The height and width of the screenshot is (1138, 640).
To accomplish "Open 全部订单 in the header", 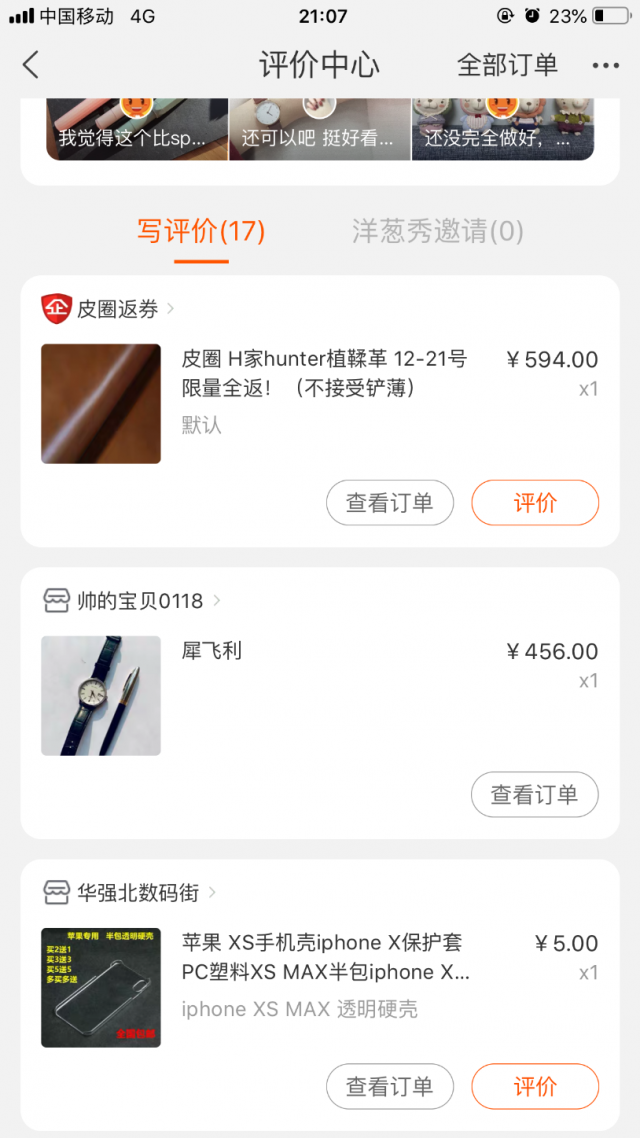I will 507,65.
